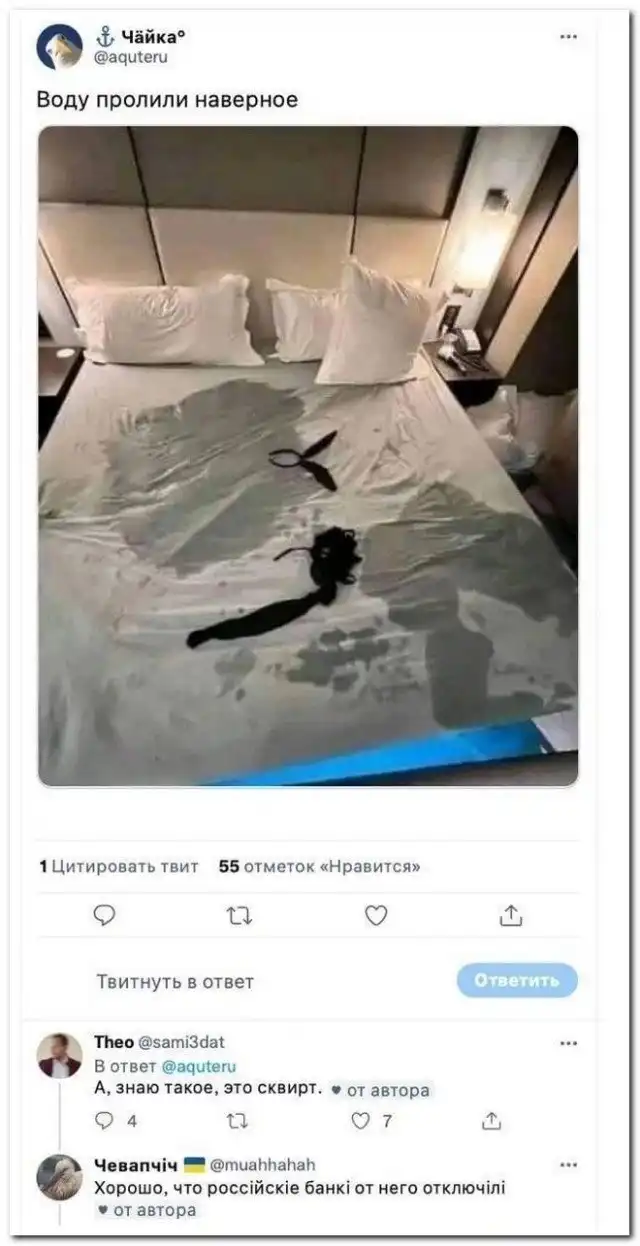Like Чайка's tweet
640x1246 pixels.
[x=375, y=915]
